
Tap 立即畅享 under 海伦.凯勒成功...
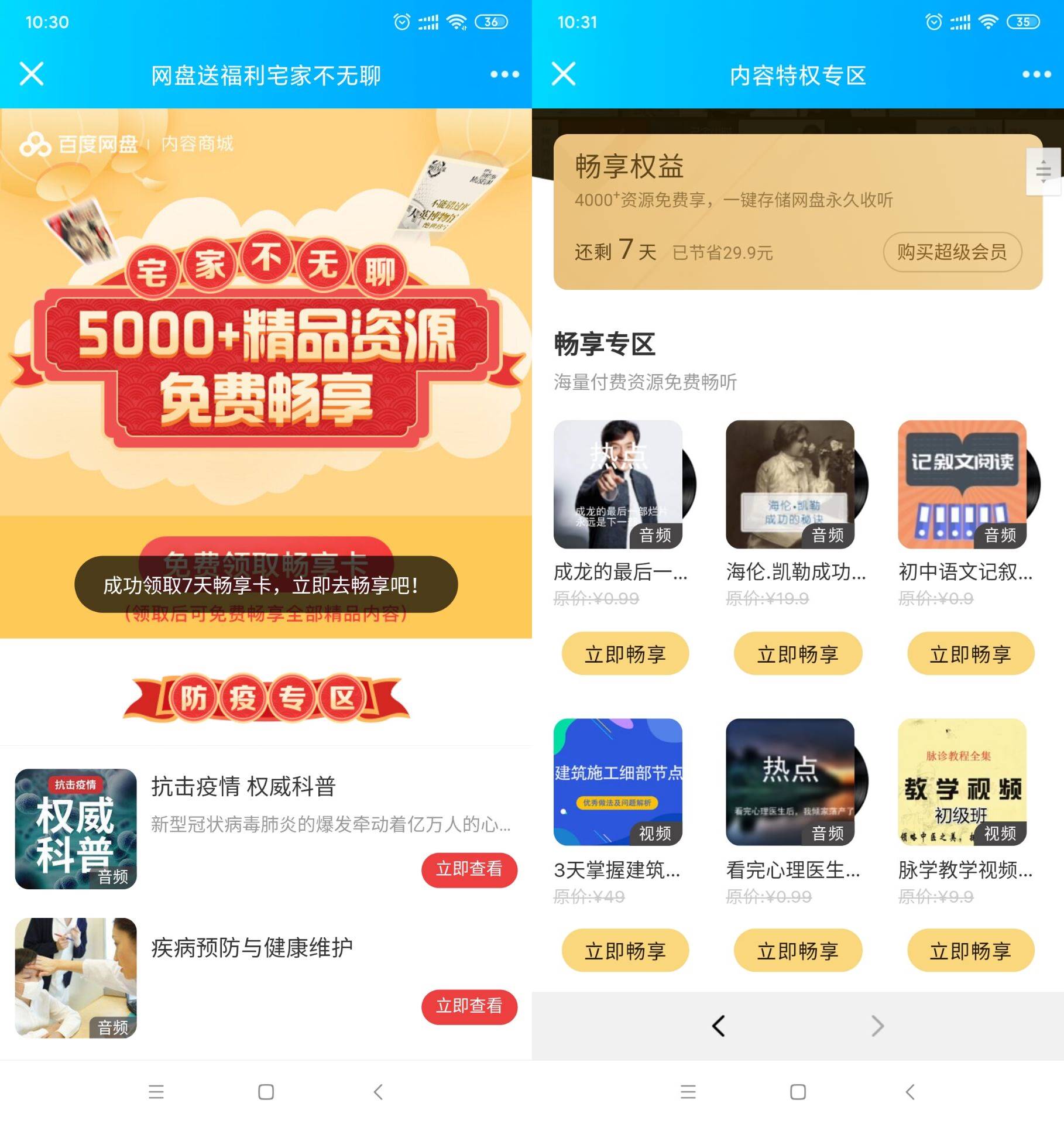click(x=798, y=654)
